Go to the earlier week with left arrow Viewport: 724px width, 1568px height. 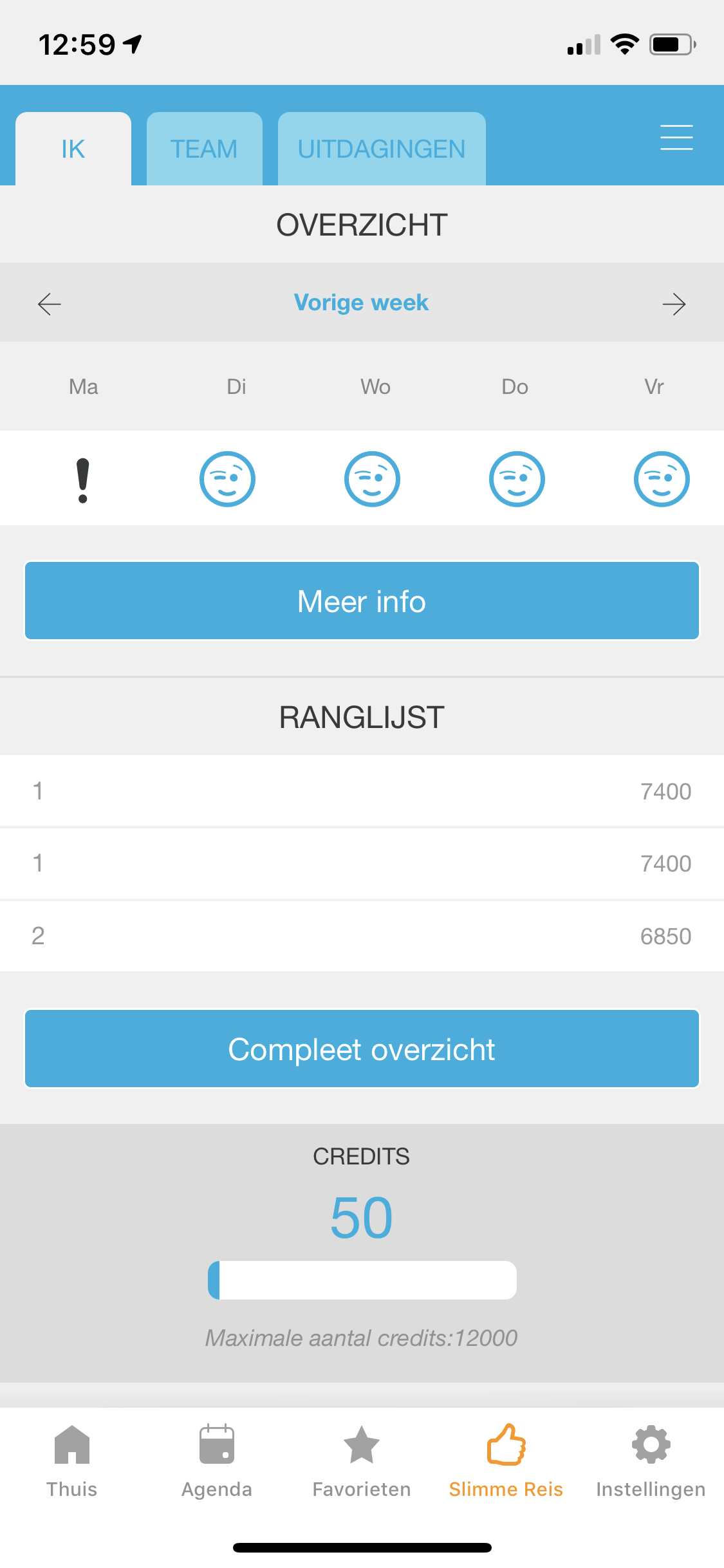(x=50, y=304)
